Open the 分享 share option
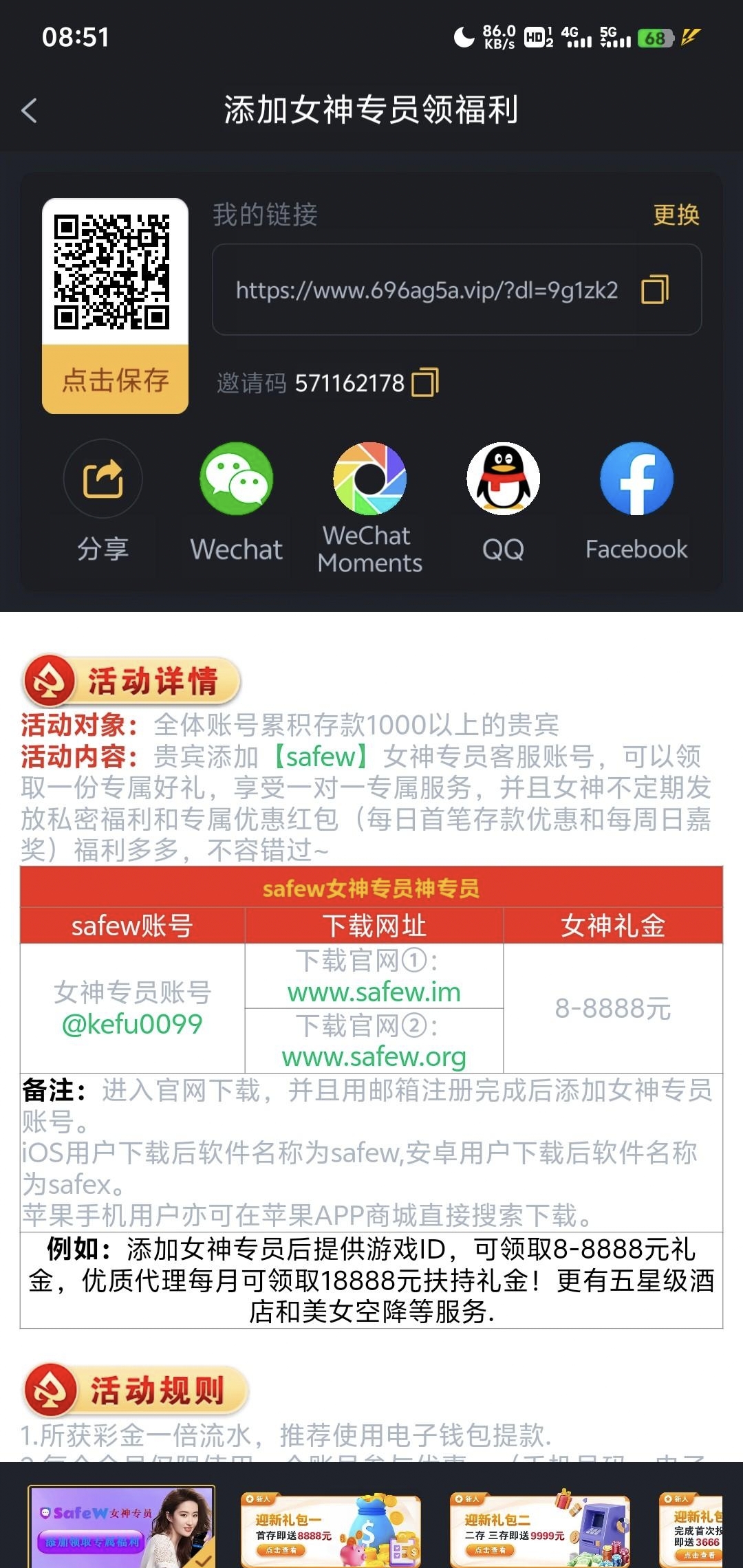Screen dimensions: 743x1568 (103, 479)
